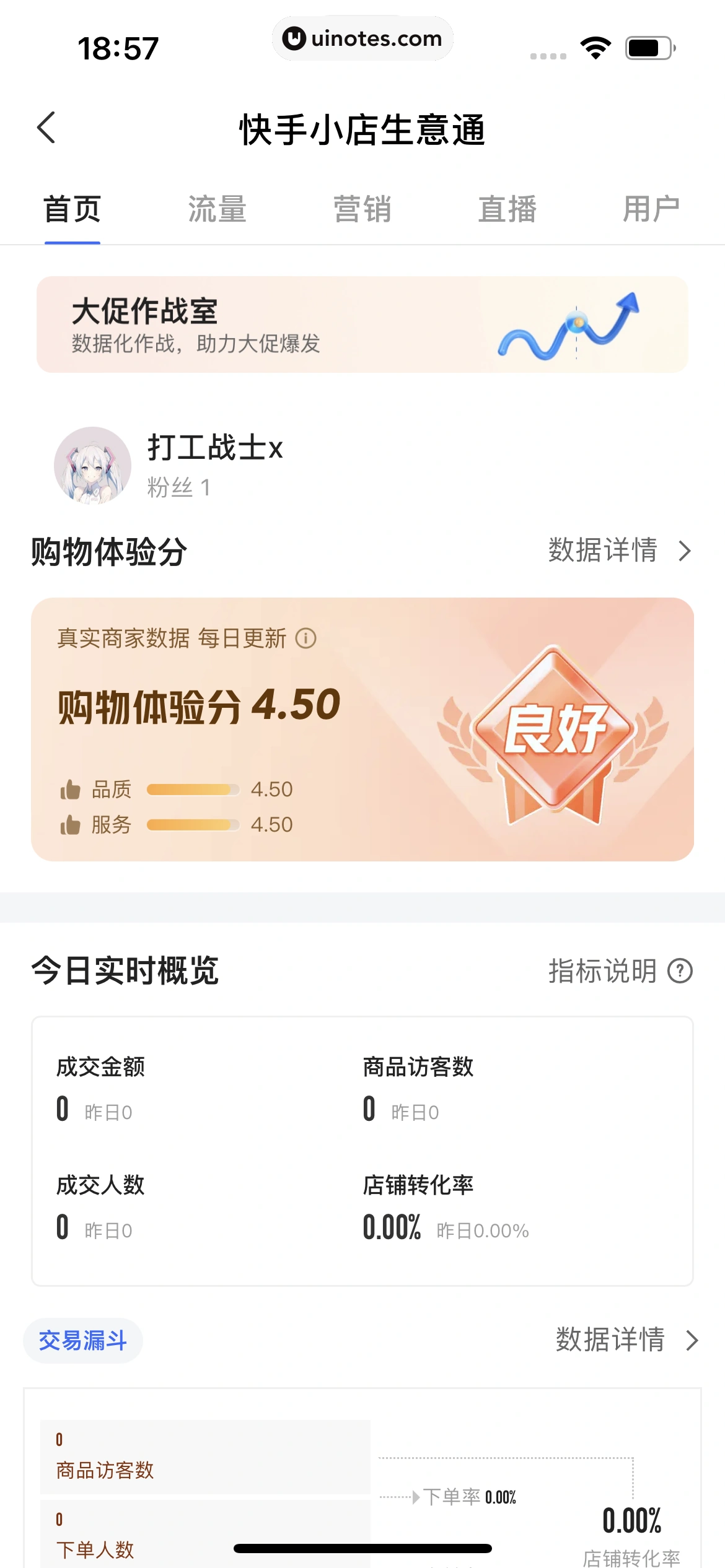
Task: Open 指标说明 help
Action: (620, 970)
